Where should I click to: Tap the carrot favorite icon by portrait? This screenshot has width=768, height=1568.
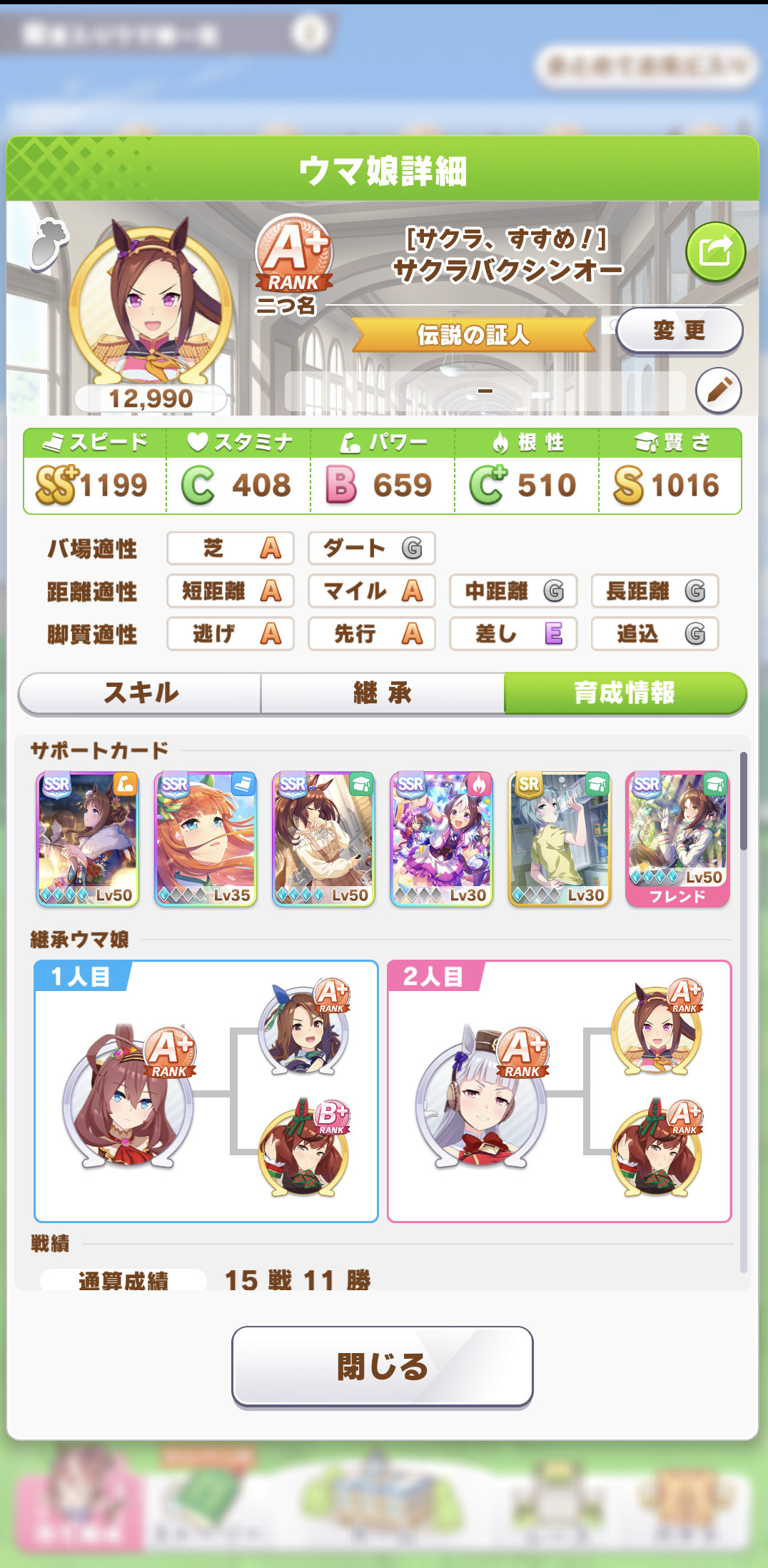(49, 243)
